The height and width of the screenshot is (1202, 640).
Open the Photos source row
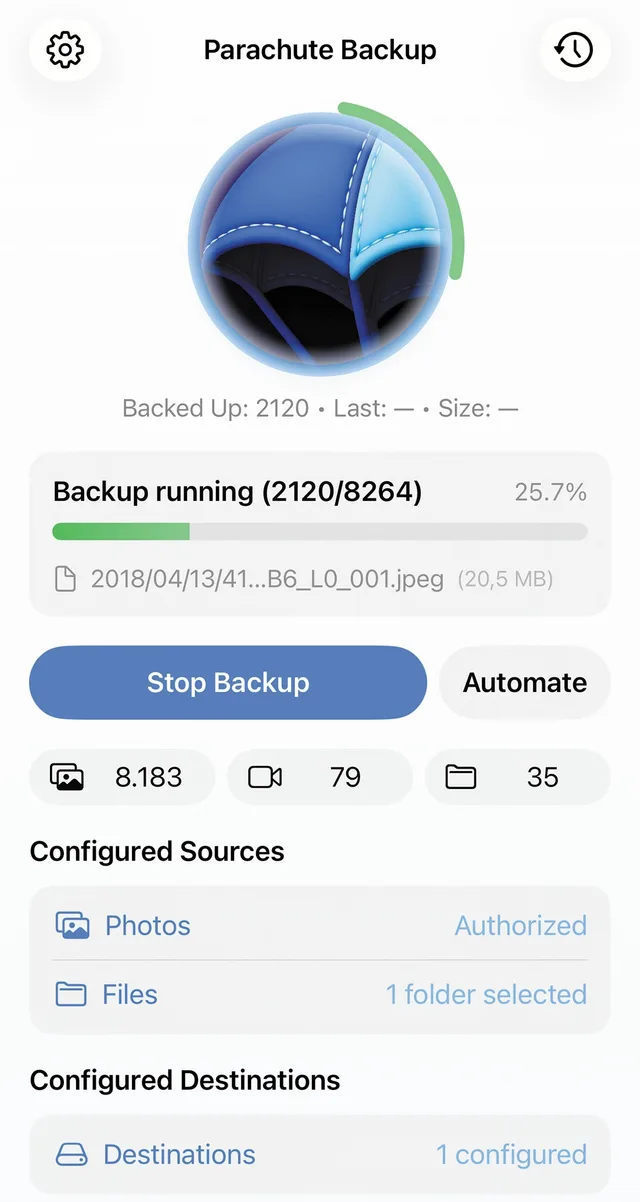[320, 926]
